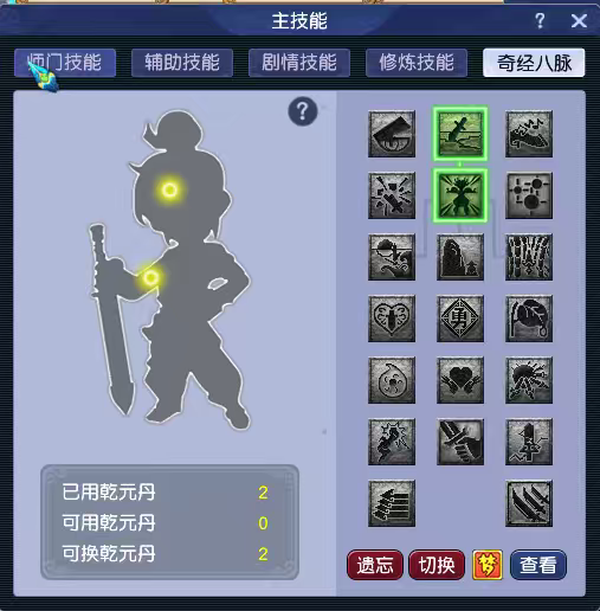Tap the 切换 button
This screenshot has height=611, width=600.
436,564
